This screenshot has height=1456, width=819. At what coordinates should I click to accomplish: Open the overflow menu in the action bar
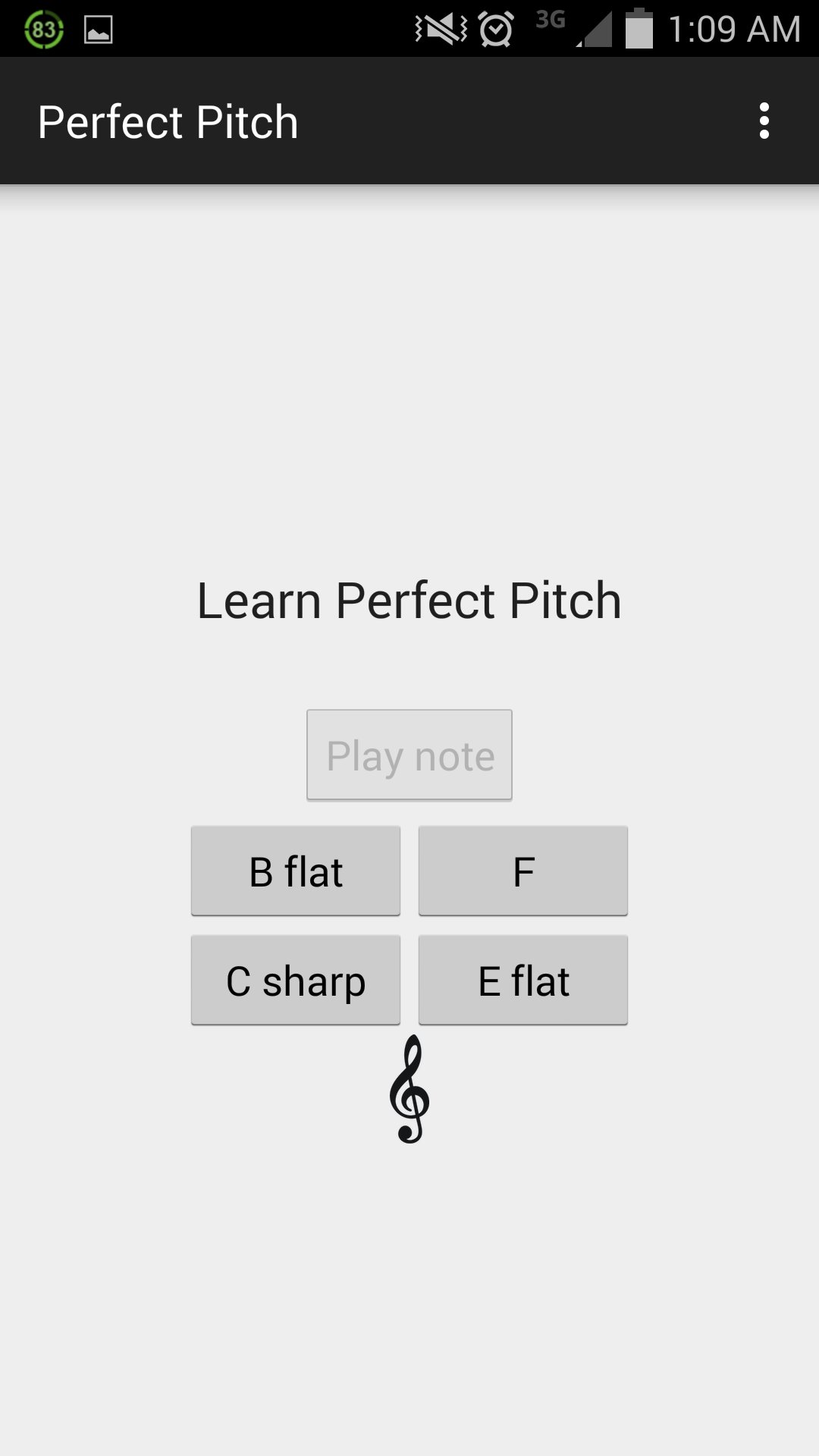point(764,121)
